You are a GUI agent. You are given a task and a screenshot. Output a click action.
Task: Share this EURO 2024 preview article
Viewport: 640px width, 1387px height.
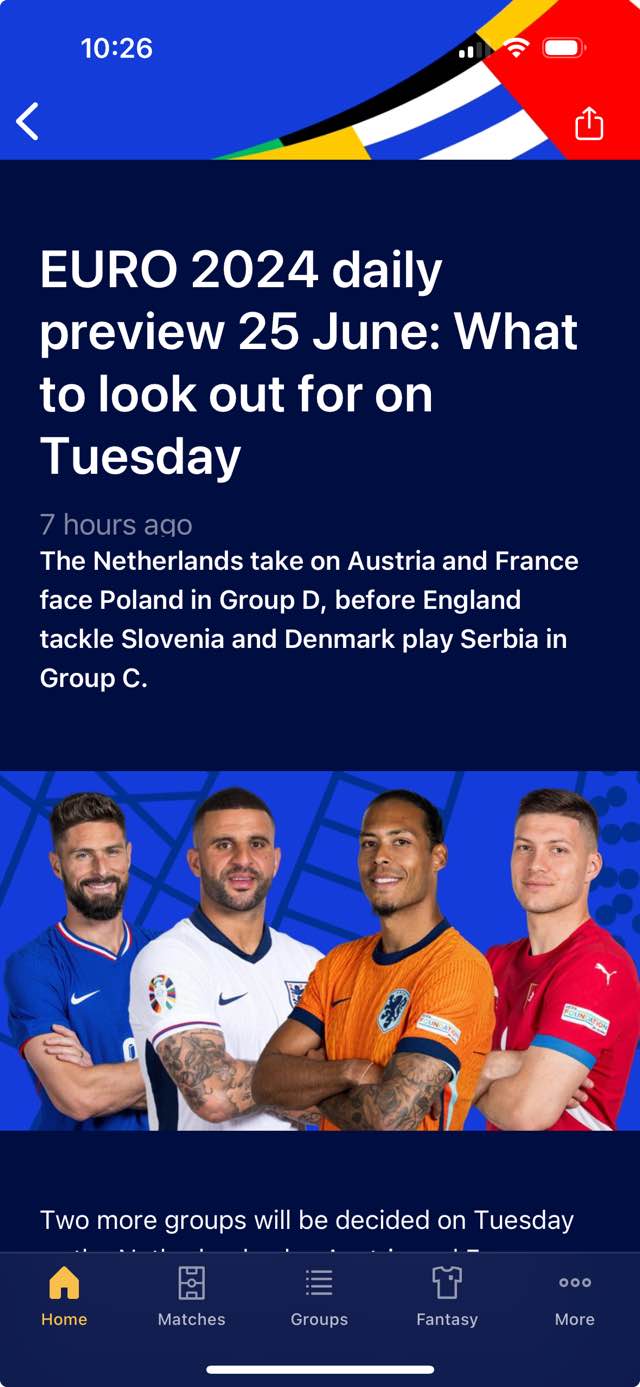click(589, 124)
